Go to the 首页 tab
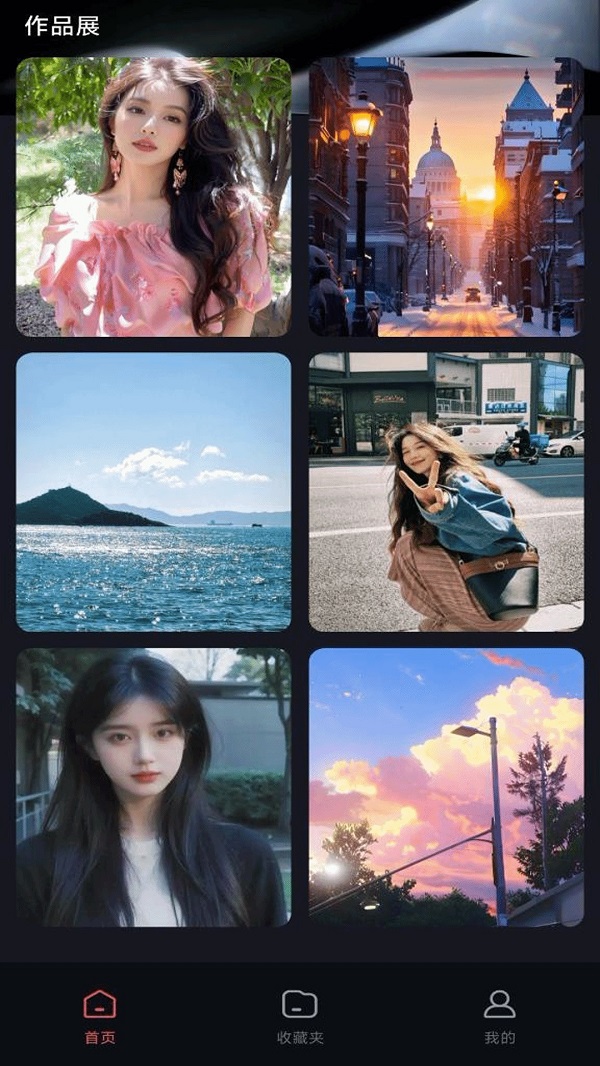600x1066 pixels. (x=100, y=1015)
